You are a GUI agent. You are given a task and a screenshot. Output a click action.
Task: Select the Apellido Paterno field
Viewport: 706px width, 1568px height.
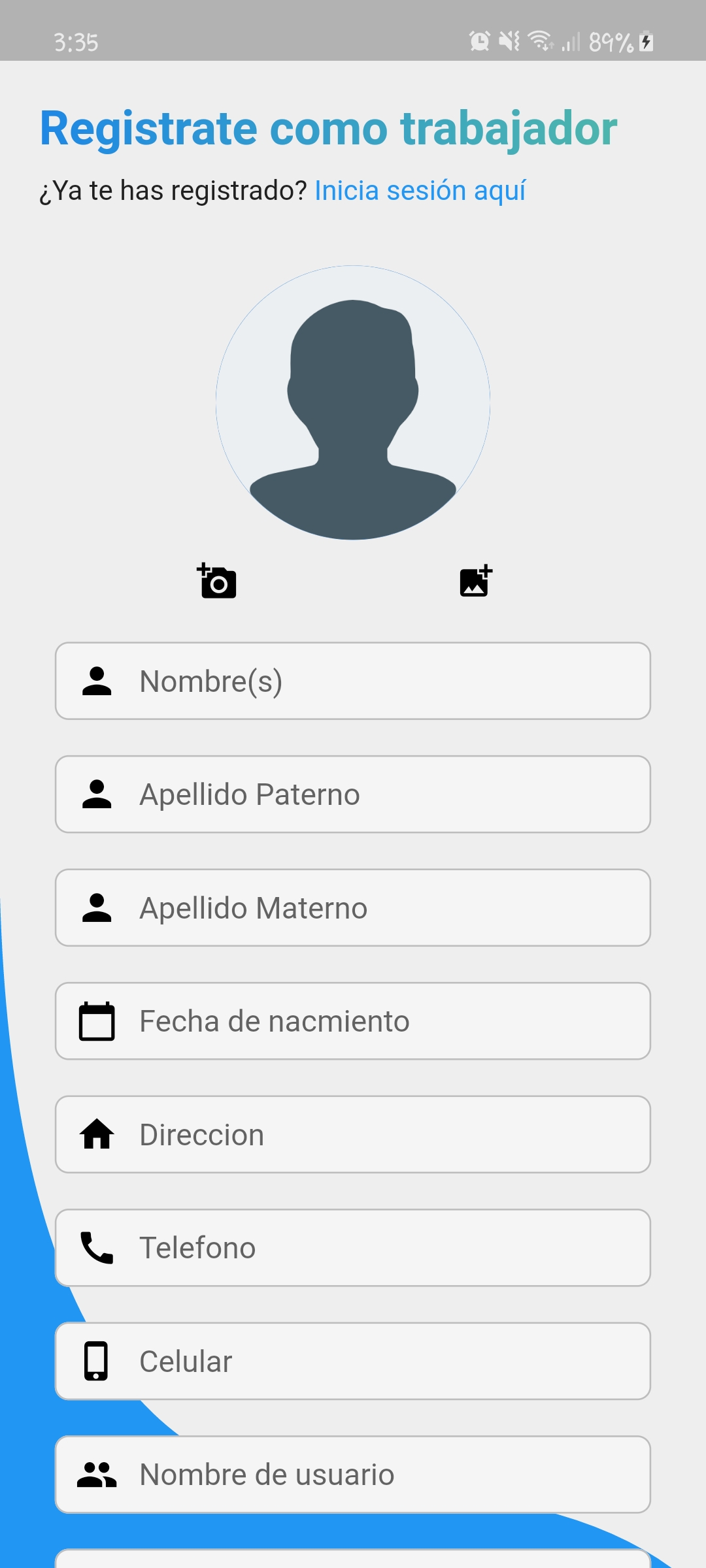coord(353,794)
